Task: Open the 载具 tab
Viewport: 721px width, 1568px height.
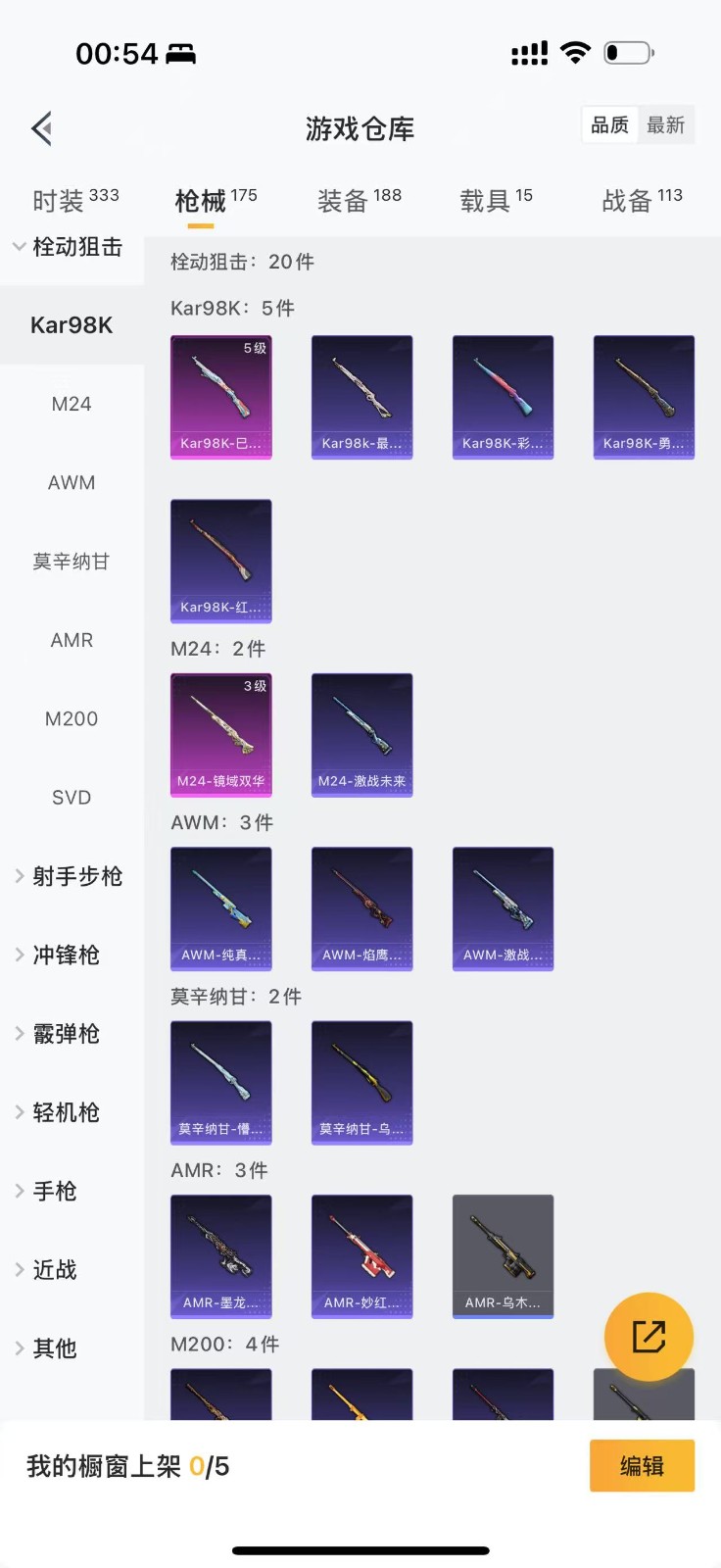Action: [496, 200]
